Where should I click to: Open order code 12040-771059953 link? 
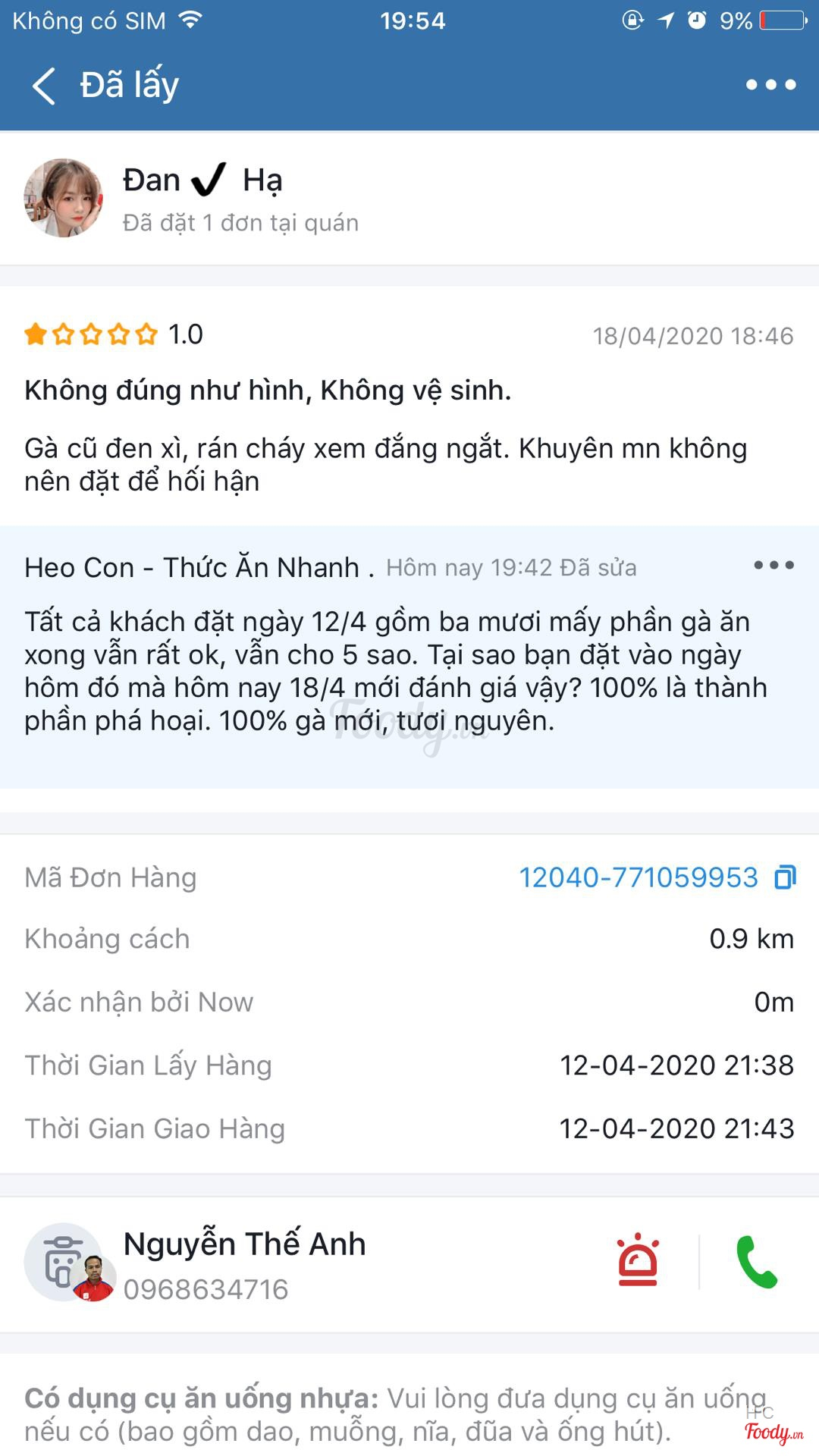click(x=638, y=877)
